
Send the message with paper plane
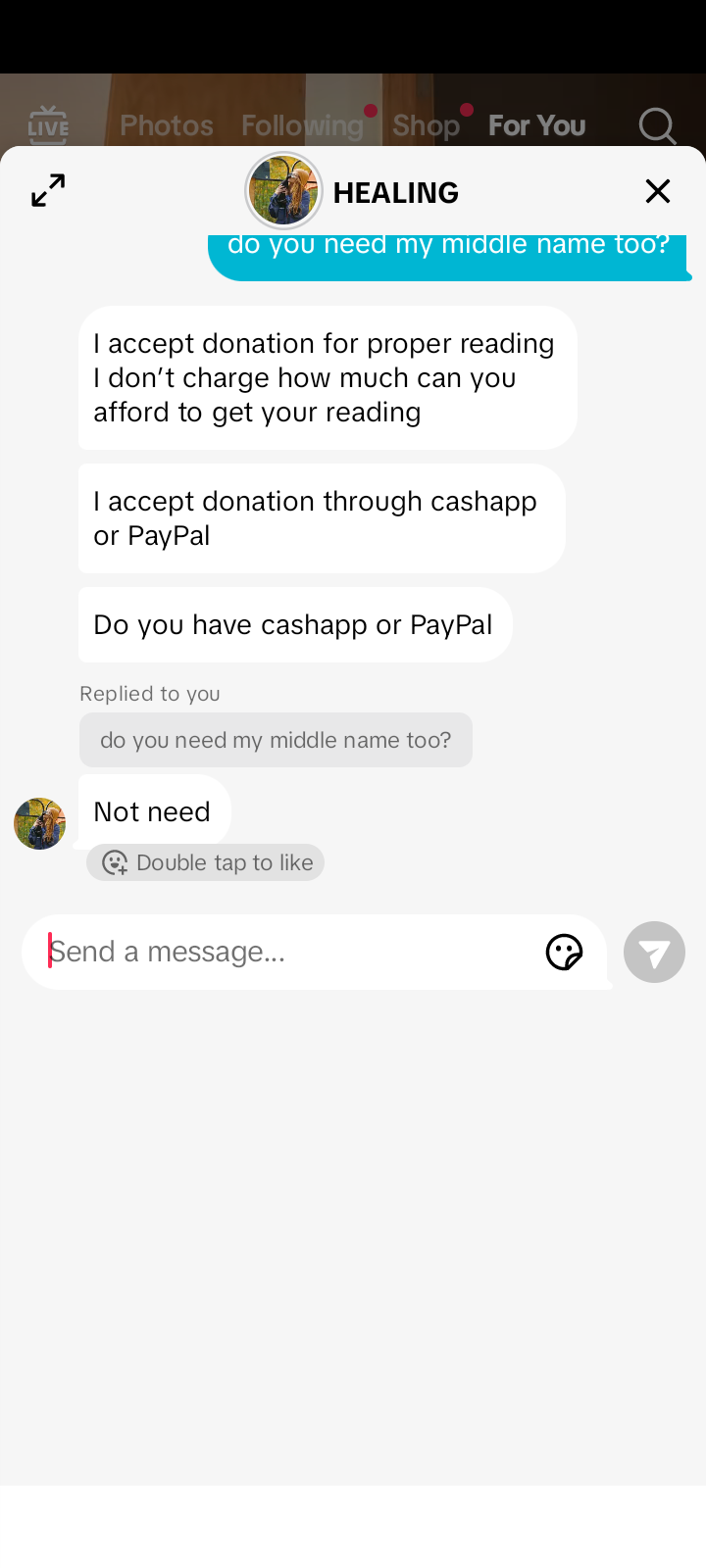[654, 952]
